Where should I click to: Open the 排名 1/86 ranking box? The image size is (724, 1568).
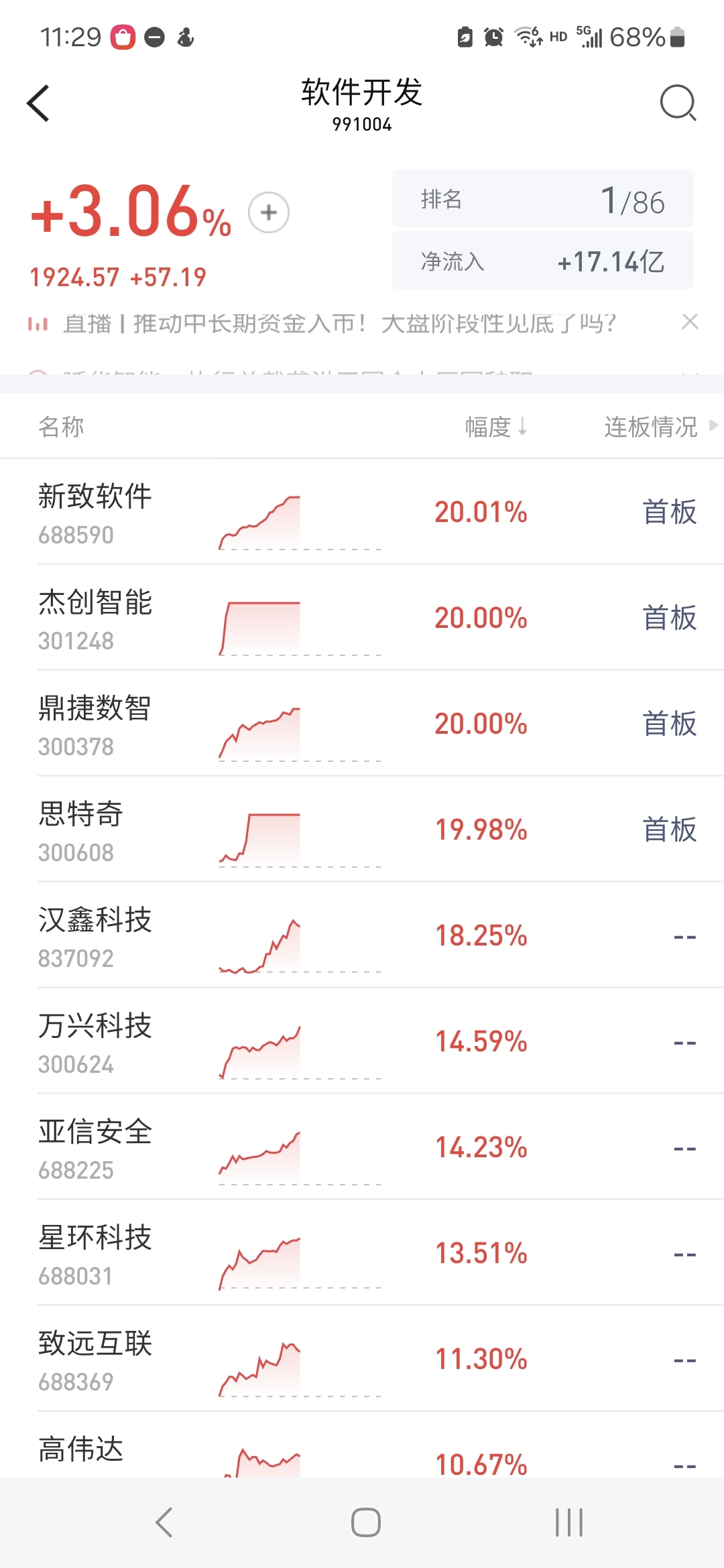(x=543, y=199)
